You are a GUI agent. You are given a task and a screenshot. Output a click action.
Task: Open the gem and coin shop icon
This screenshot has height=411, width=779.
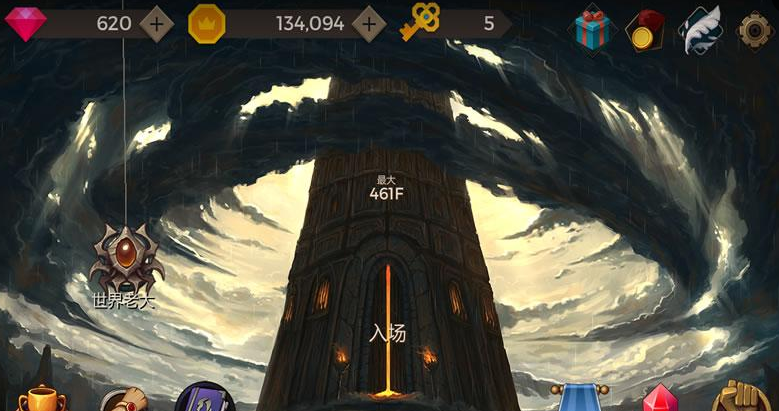pyautogui.click(x=645, y=30)
